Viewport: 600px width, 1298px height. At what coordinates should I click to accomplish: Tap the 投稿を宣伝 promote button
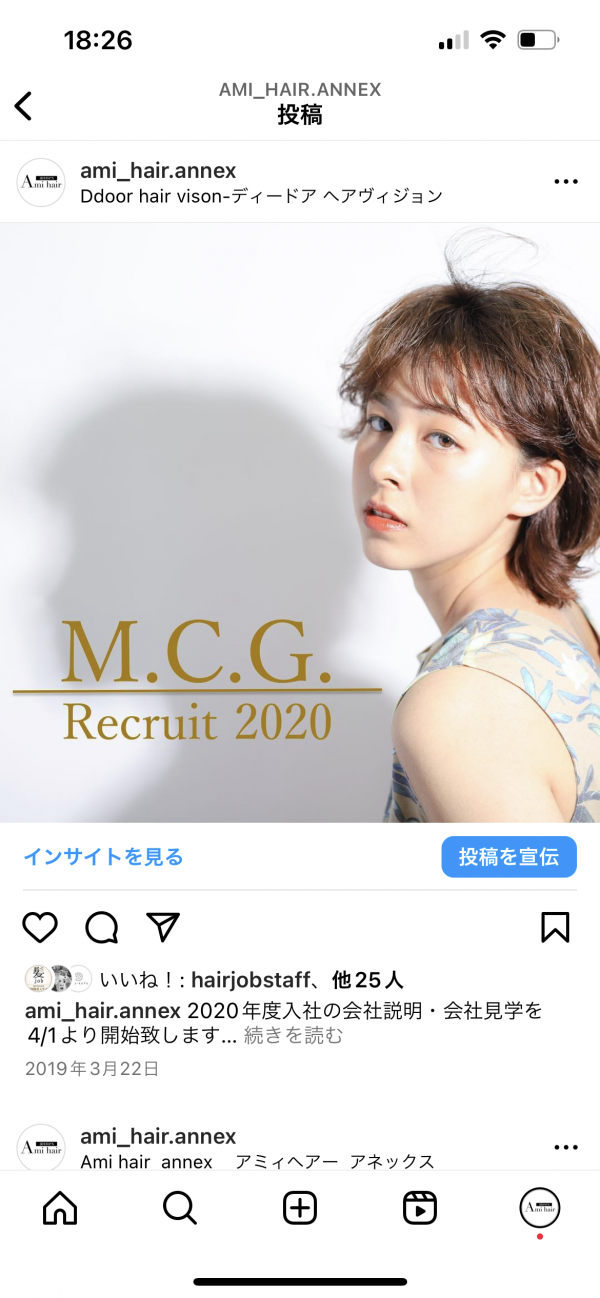(x=509, y=857)
